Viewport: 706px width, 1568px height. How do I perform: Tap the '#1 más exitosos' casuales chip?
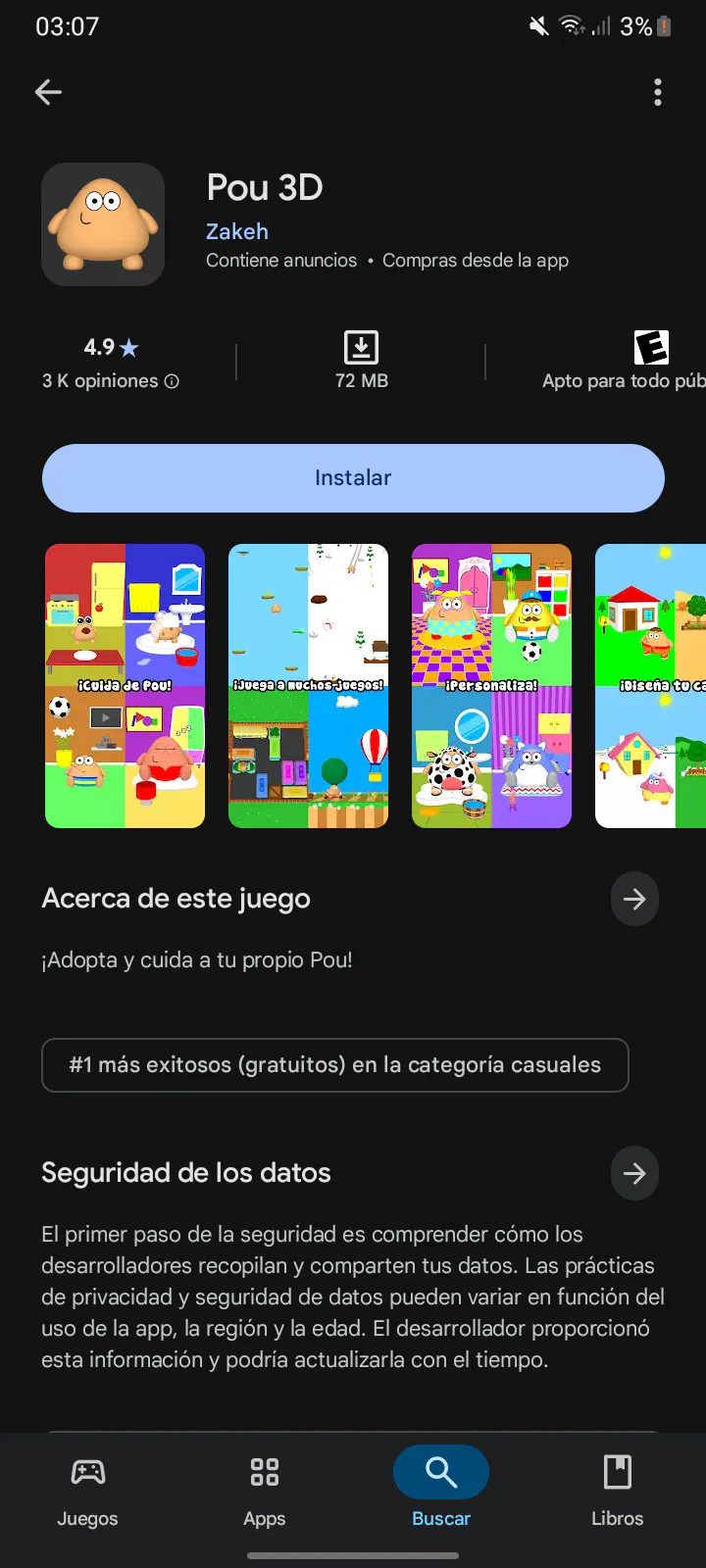click(x=335, y=1065)
